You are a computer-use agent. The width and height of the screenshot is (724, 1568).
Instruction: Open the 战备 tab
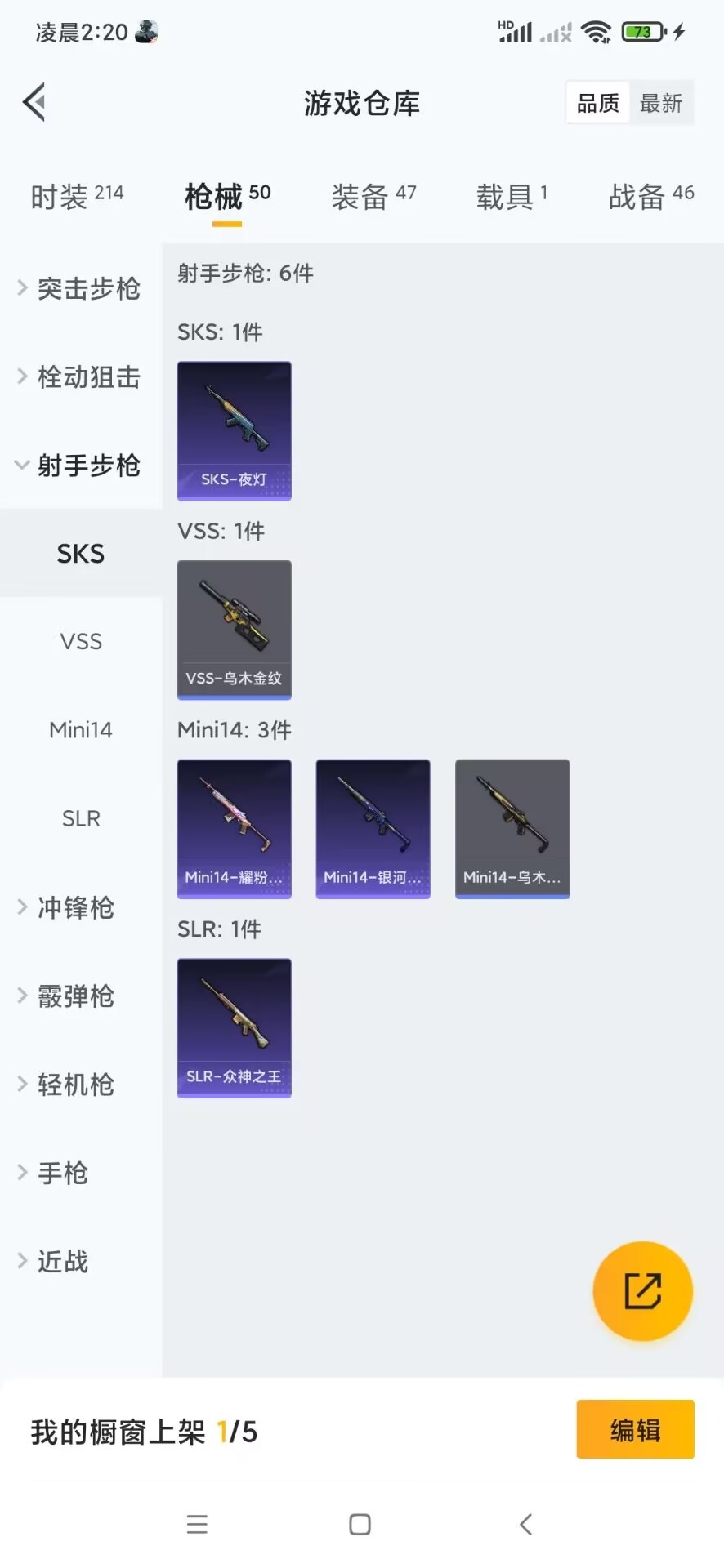pyautogui.click(x=650, y=196)
